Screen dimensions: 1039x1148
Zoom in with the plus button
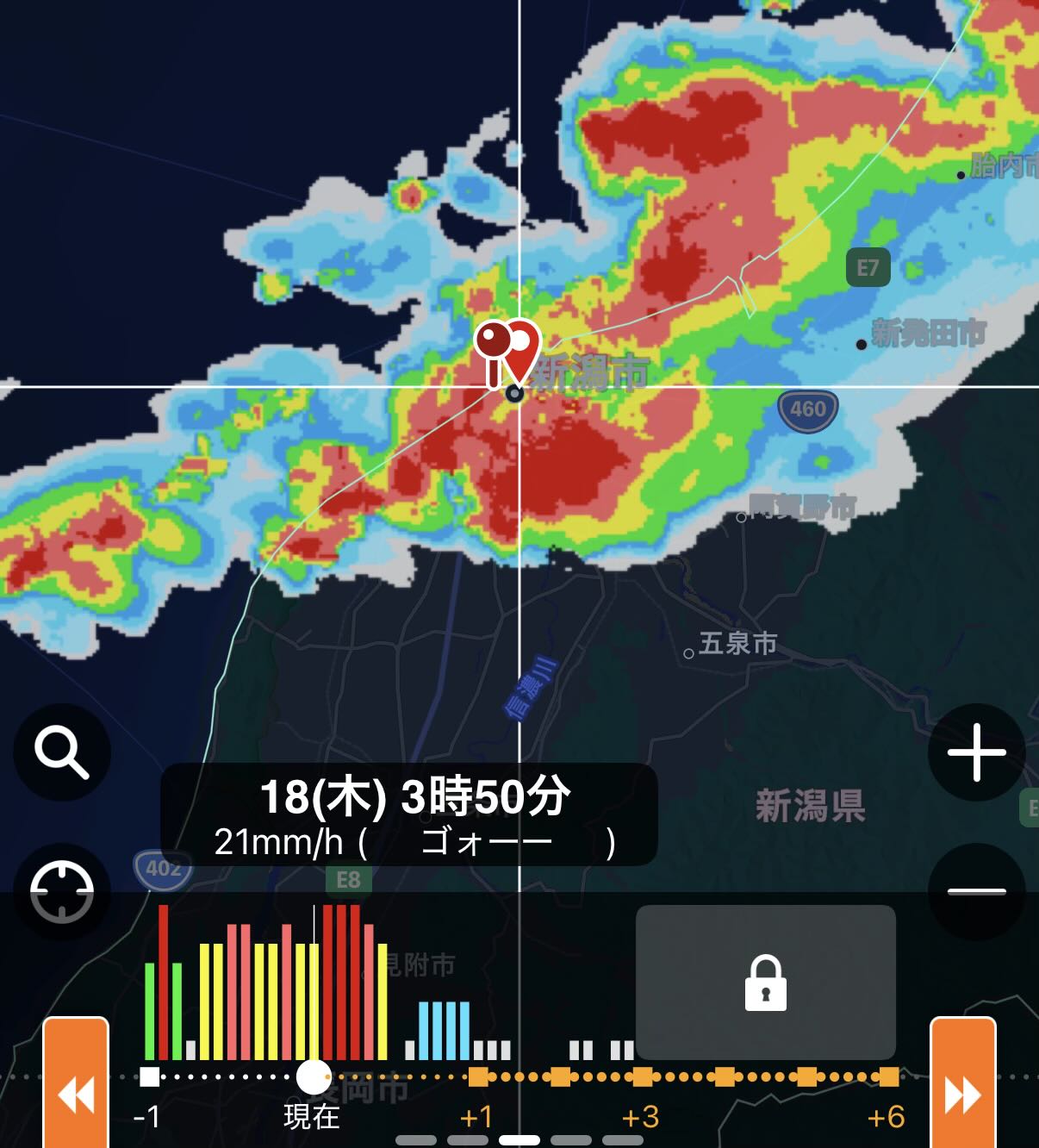(x=976, y=752)
